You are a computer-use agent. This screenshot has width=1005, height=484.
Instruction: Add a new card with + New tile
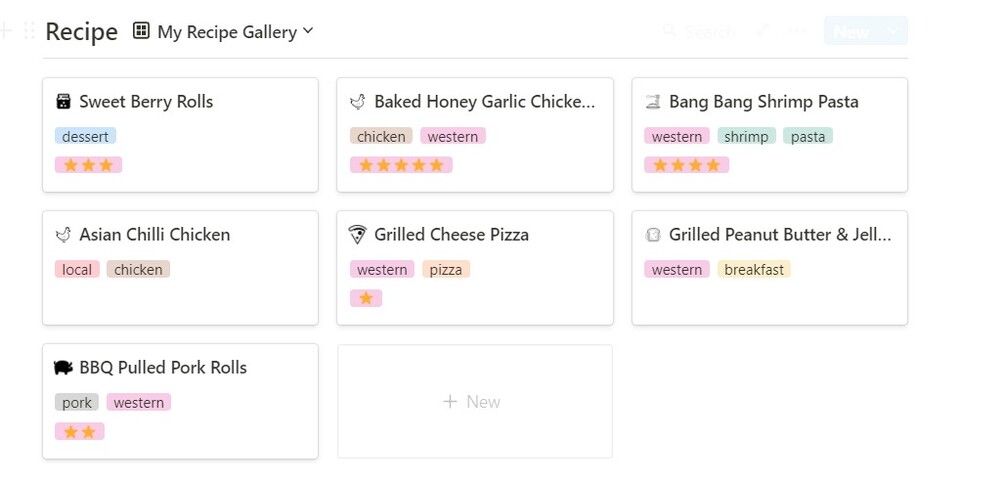point(474,402)
